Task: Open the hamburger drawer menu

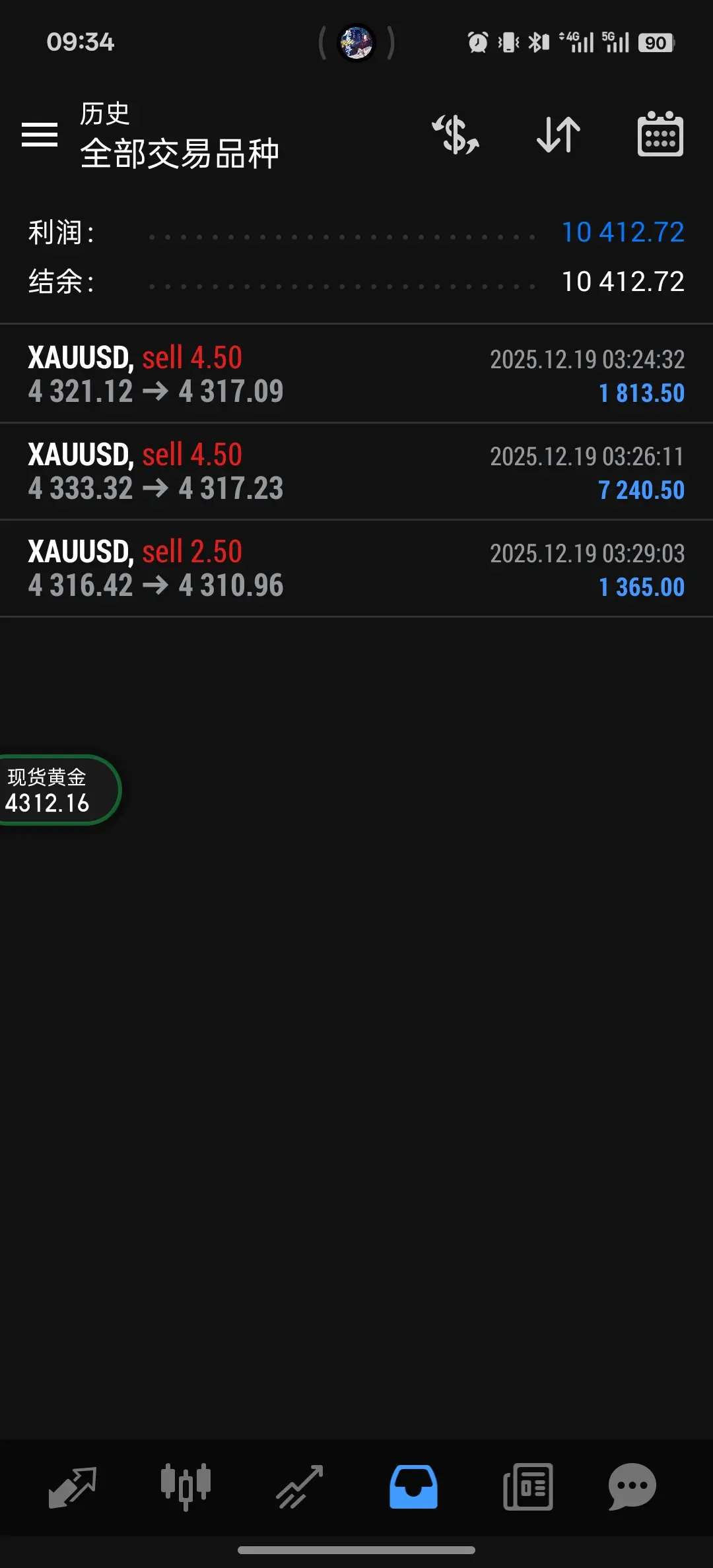Action: 40,135
